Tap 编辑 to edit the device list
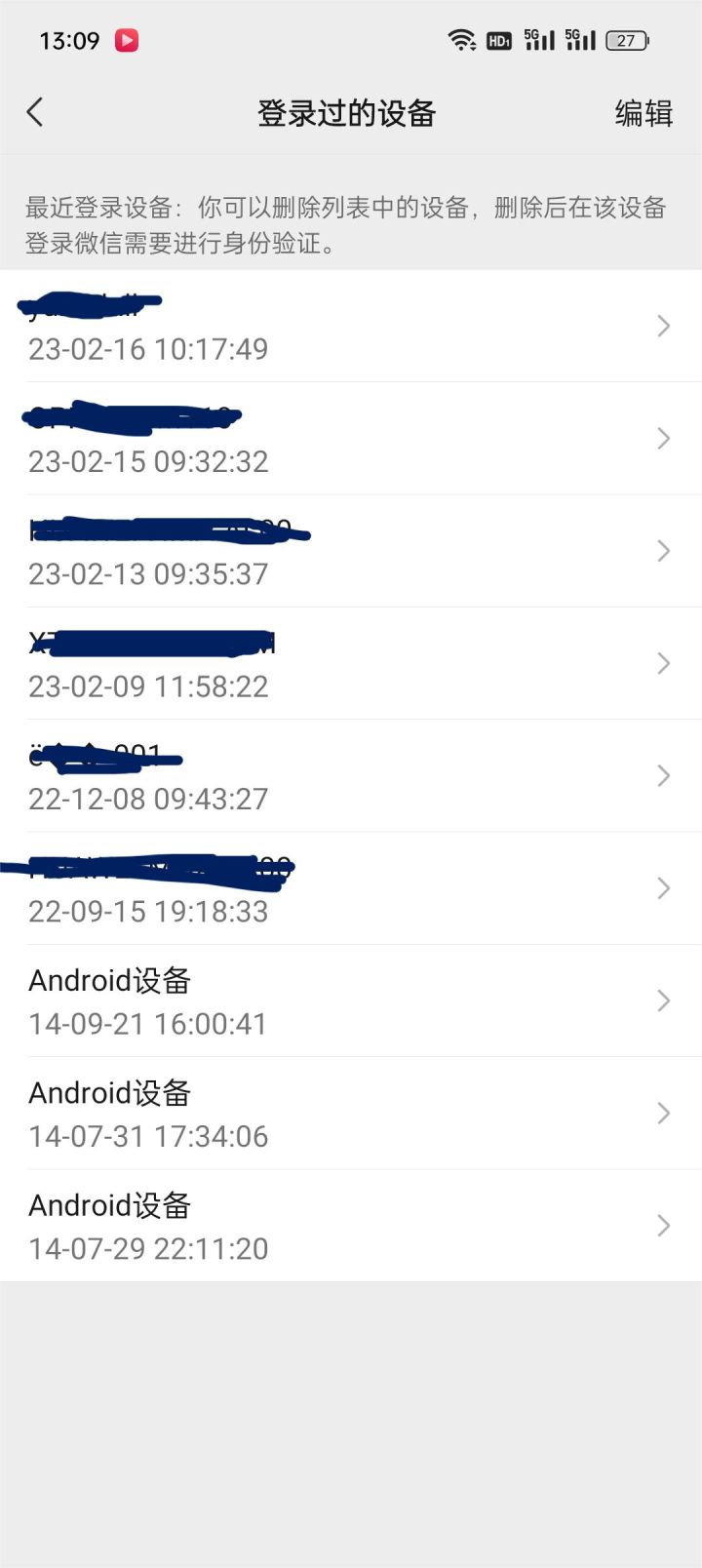Viewport: 702px width, 1568px height. (642, 113)
